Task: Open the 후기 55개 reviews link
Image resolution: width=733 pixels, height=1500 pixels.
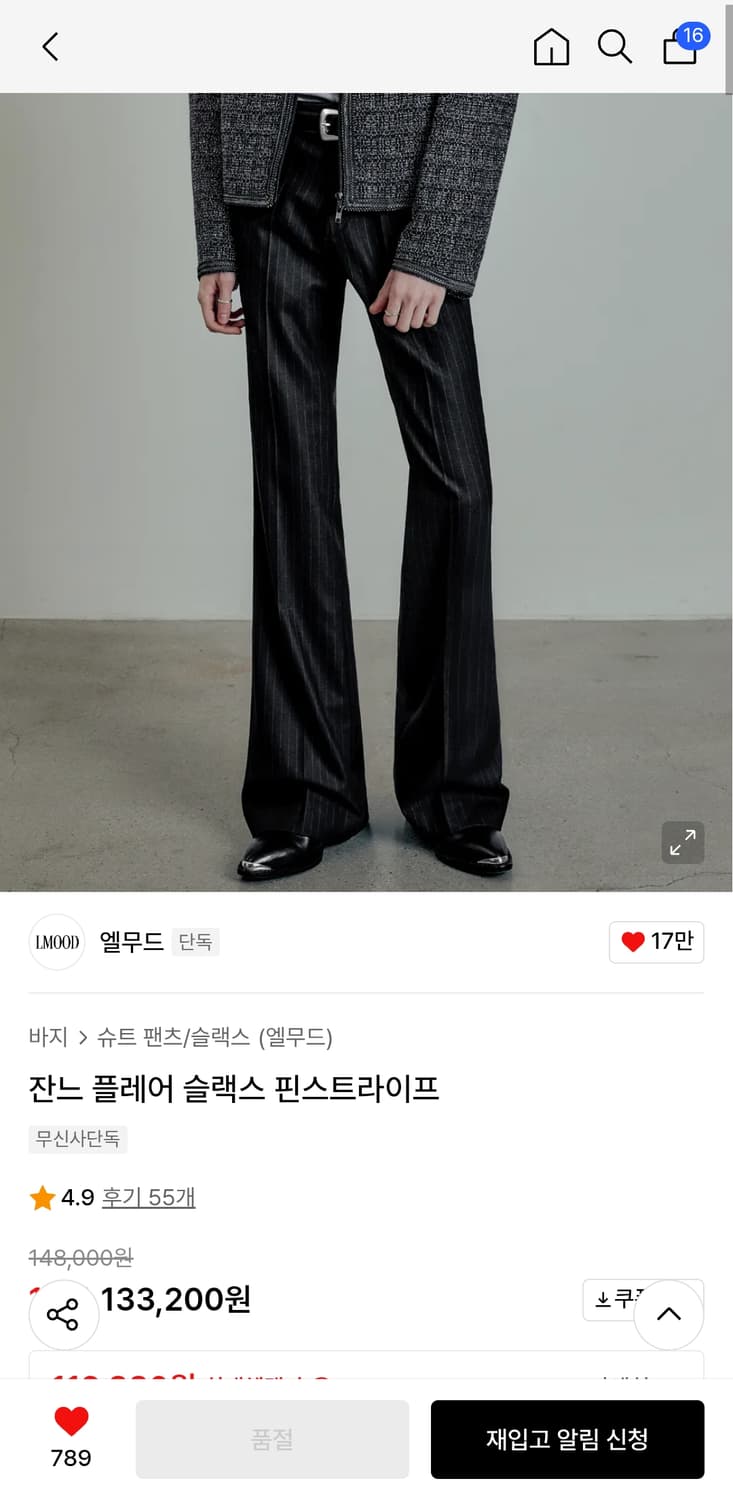Action: [x=148, y=1198]
